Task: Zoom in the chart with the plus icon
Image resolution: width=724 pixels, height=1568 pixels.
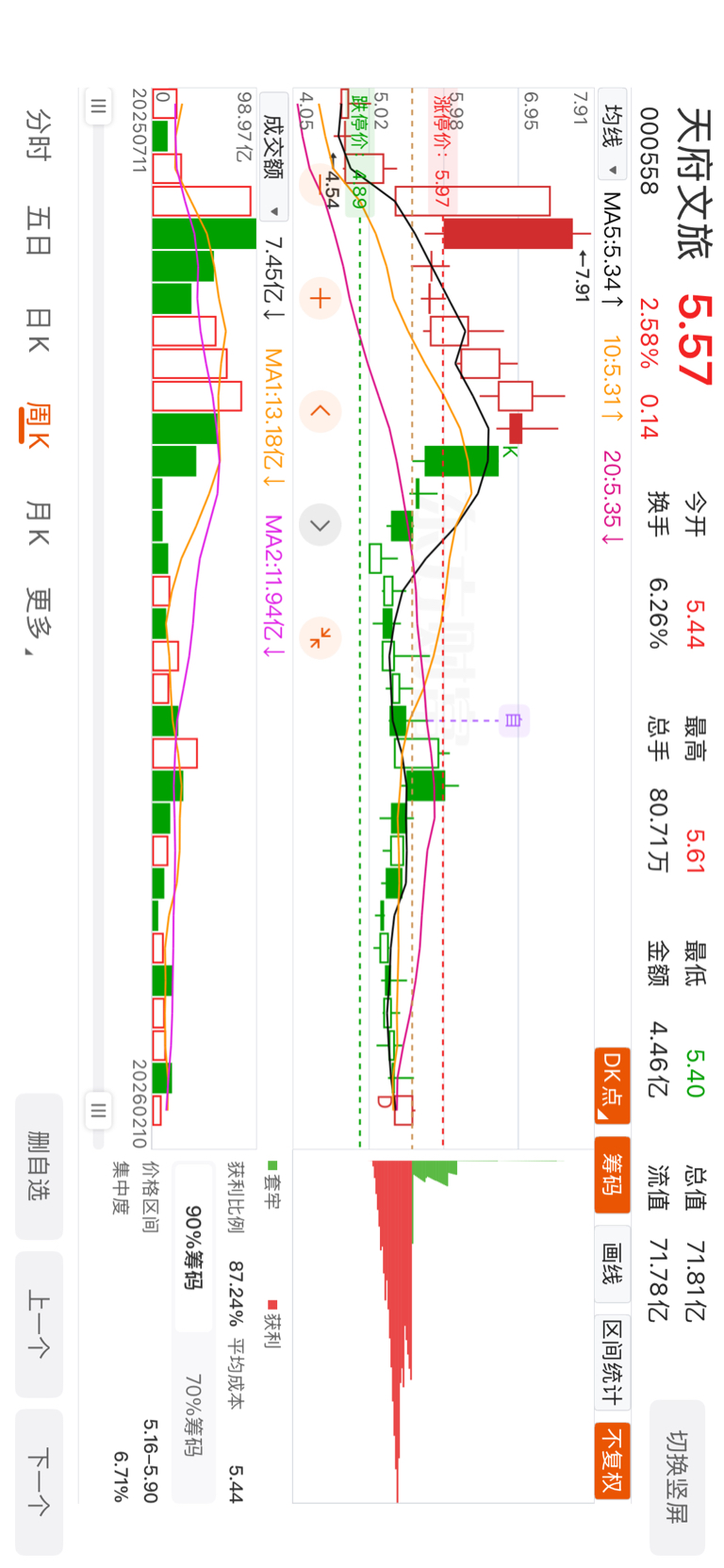Action: (x=320, y=299)
